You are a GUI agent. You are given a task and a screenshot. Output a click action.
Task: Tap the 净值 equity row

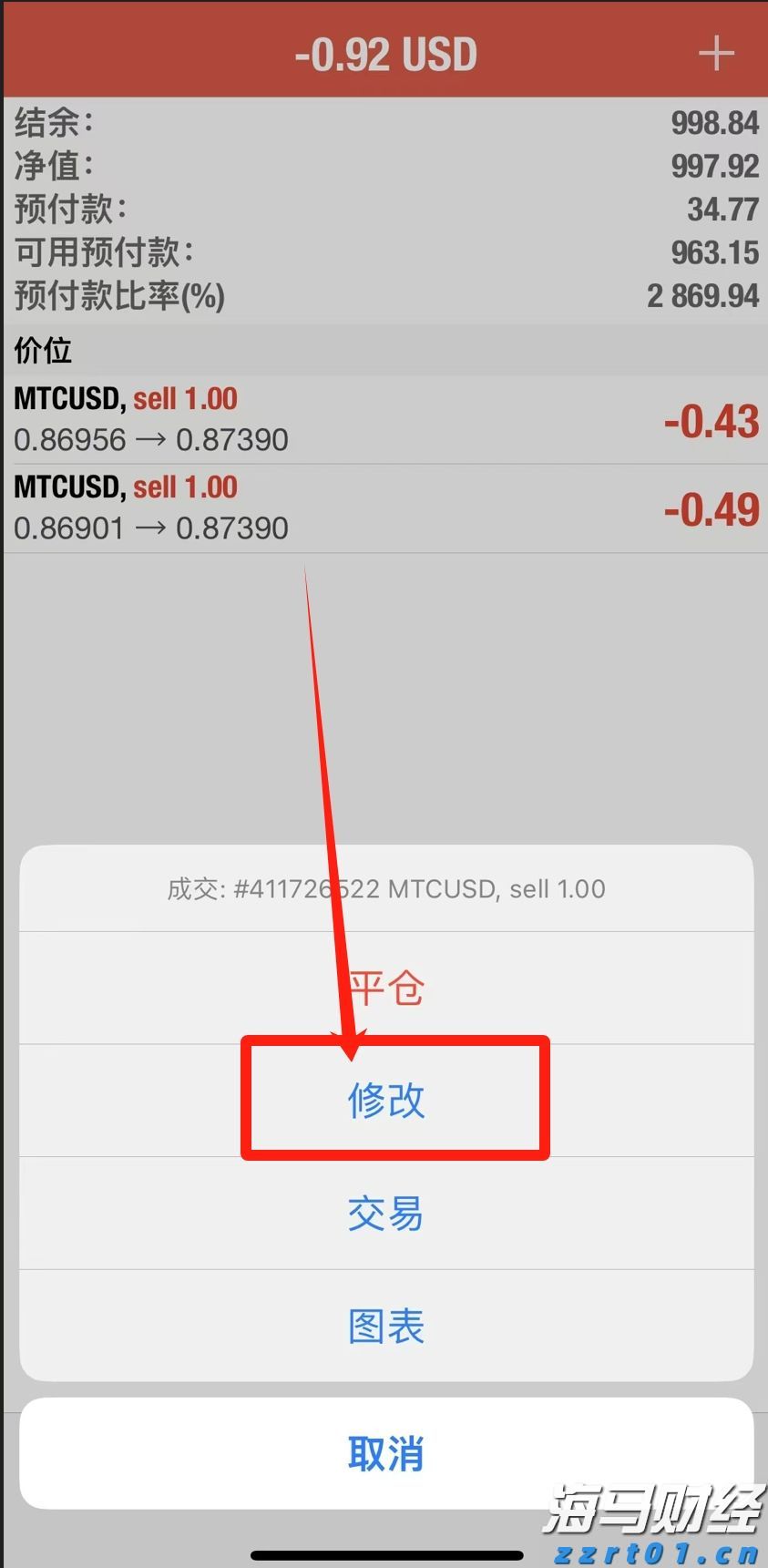(384, 166)
